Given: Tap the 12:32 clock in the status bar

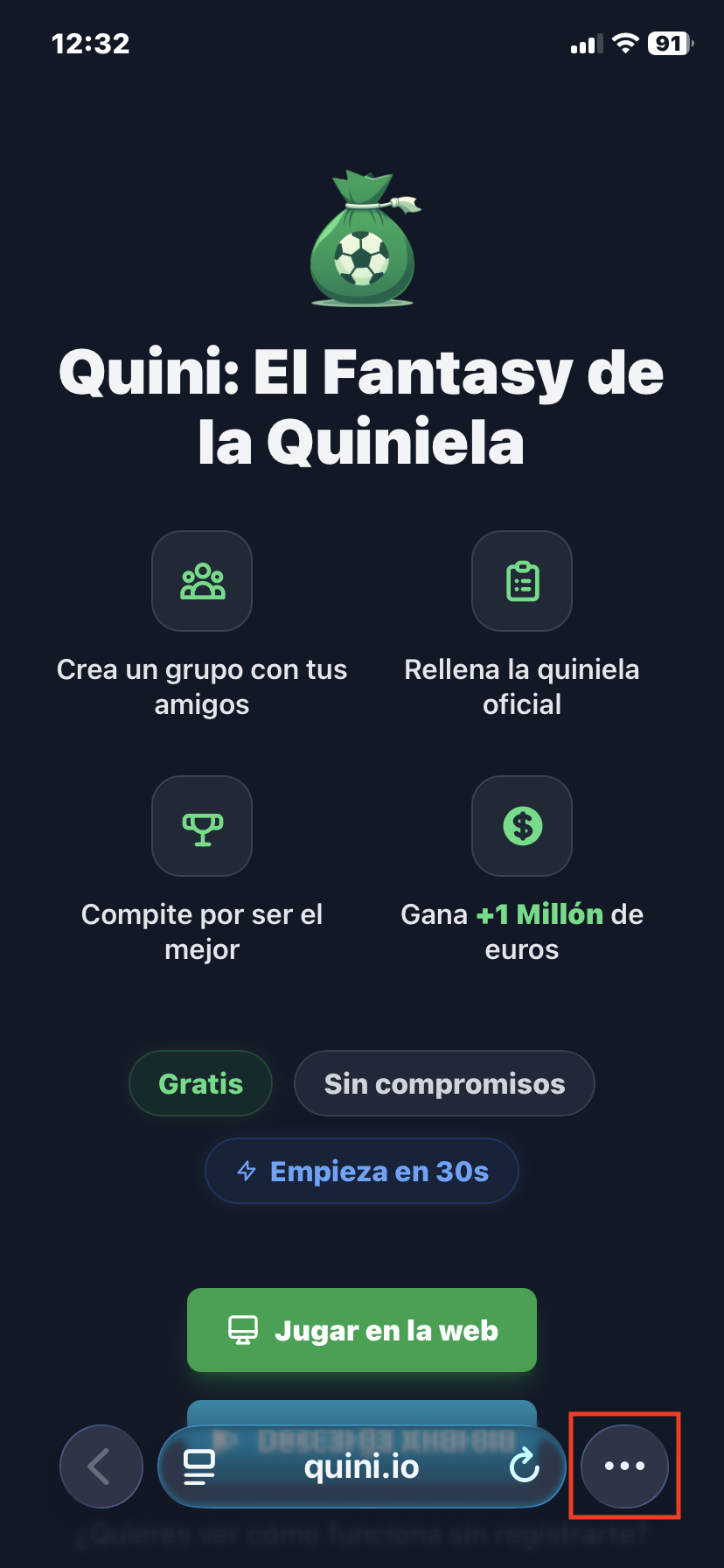Looking at the screenshot, I should point(91,44).
